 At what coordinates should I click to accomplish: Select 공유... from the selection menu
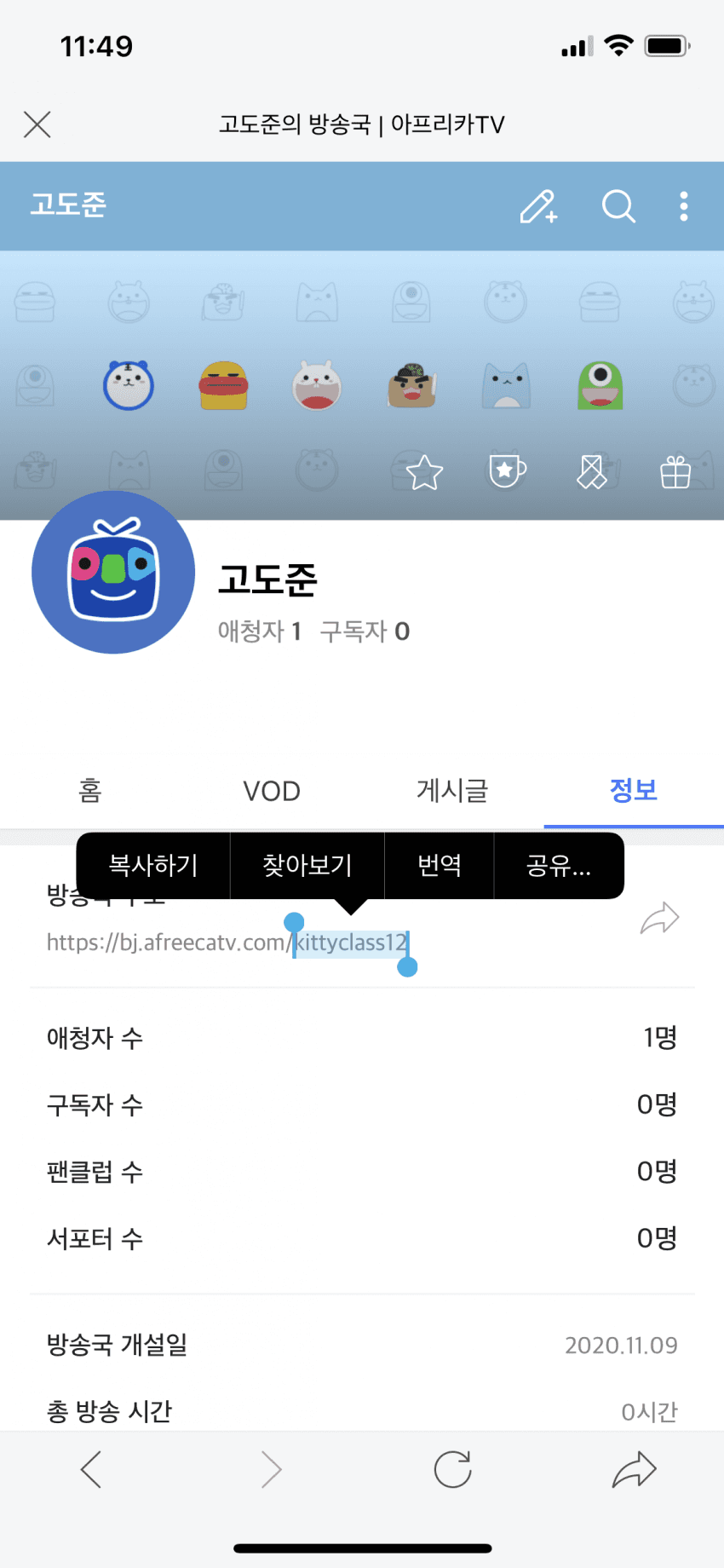point(559,866)
